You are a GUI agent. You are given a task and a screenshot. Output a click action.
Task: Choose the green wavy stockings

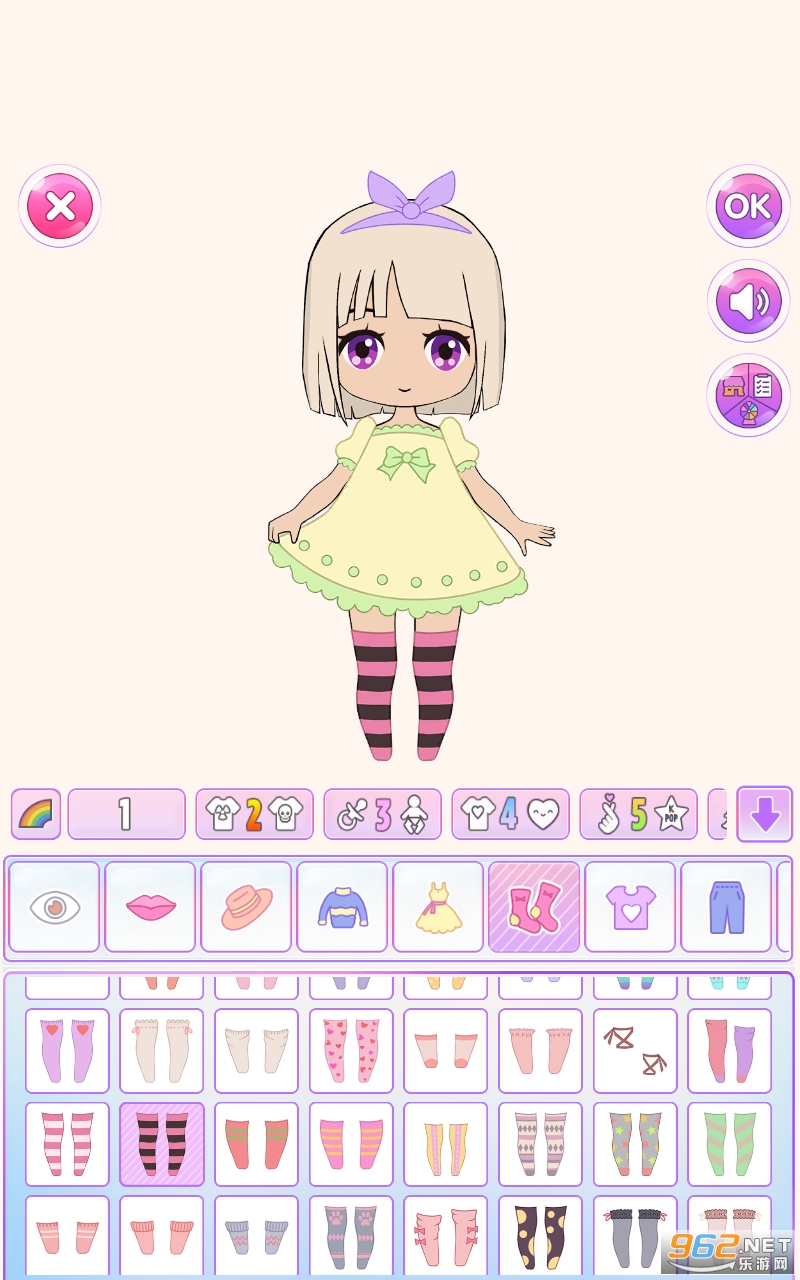[x=729, y=1144]
